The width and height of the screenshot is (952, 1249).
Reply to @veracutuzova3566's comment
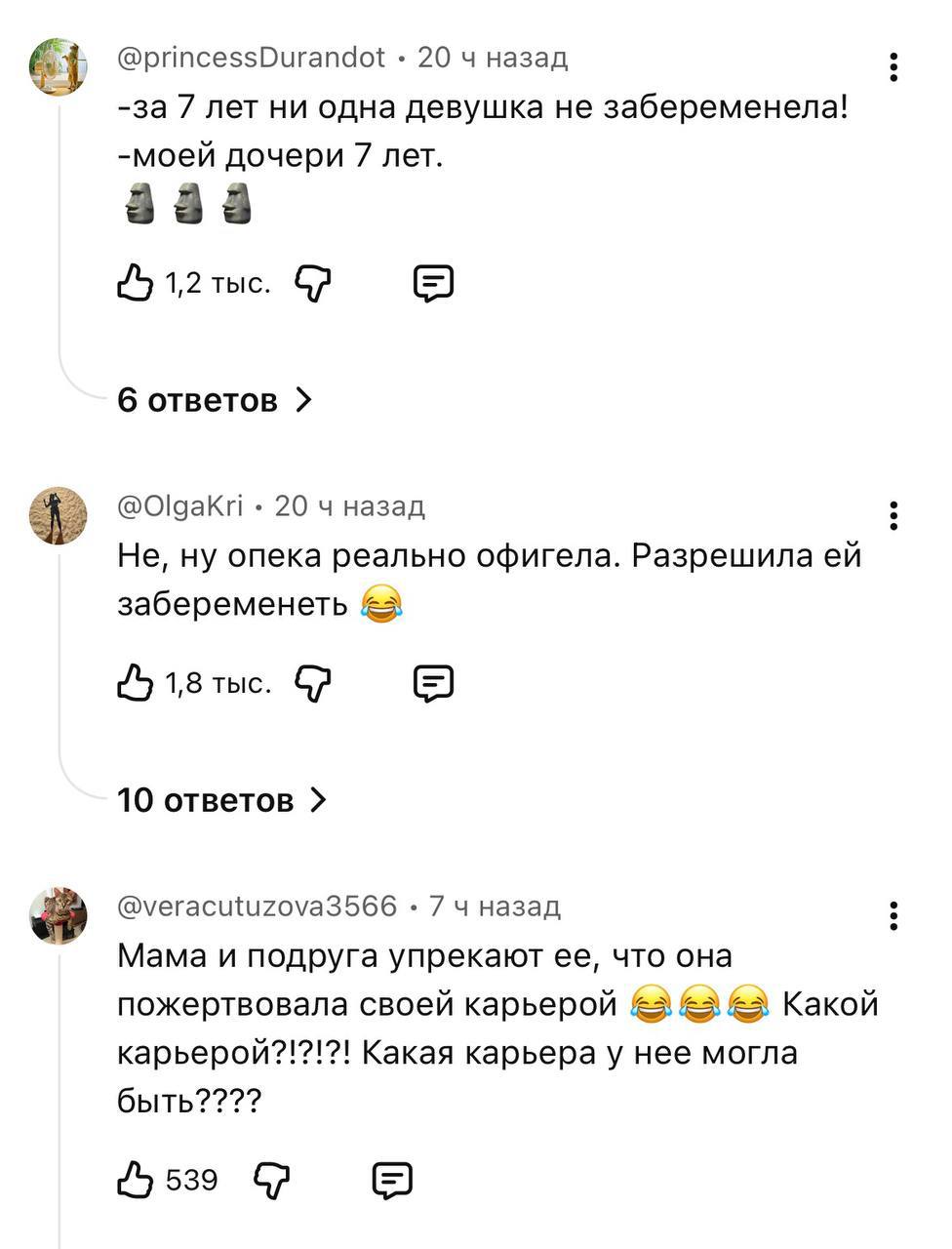click(x=393, y=1181)
